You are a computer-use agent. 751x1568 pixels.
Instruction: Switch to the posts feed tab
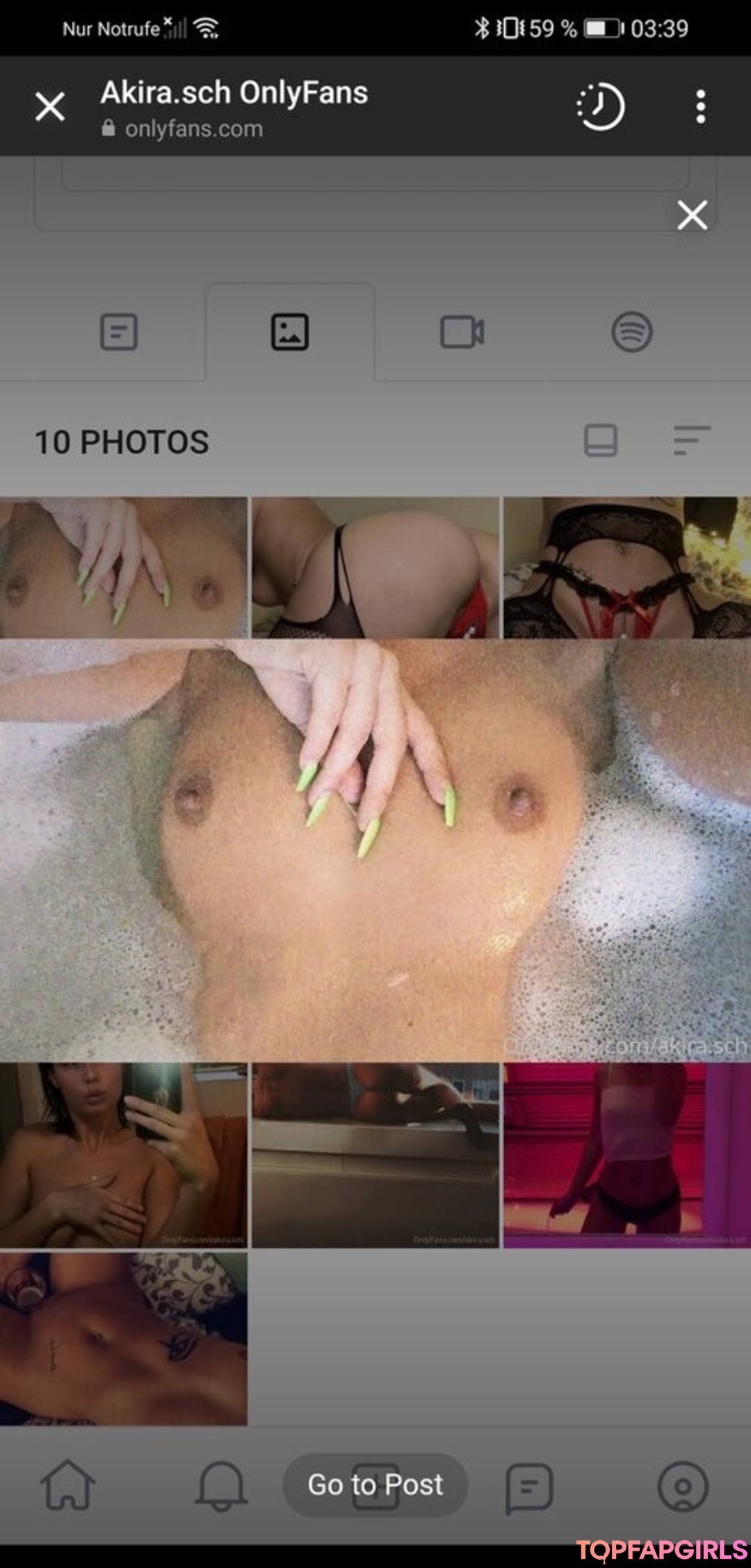[119, 332]
